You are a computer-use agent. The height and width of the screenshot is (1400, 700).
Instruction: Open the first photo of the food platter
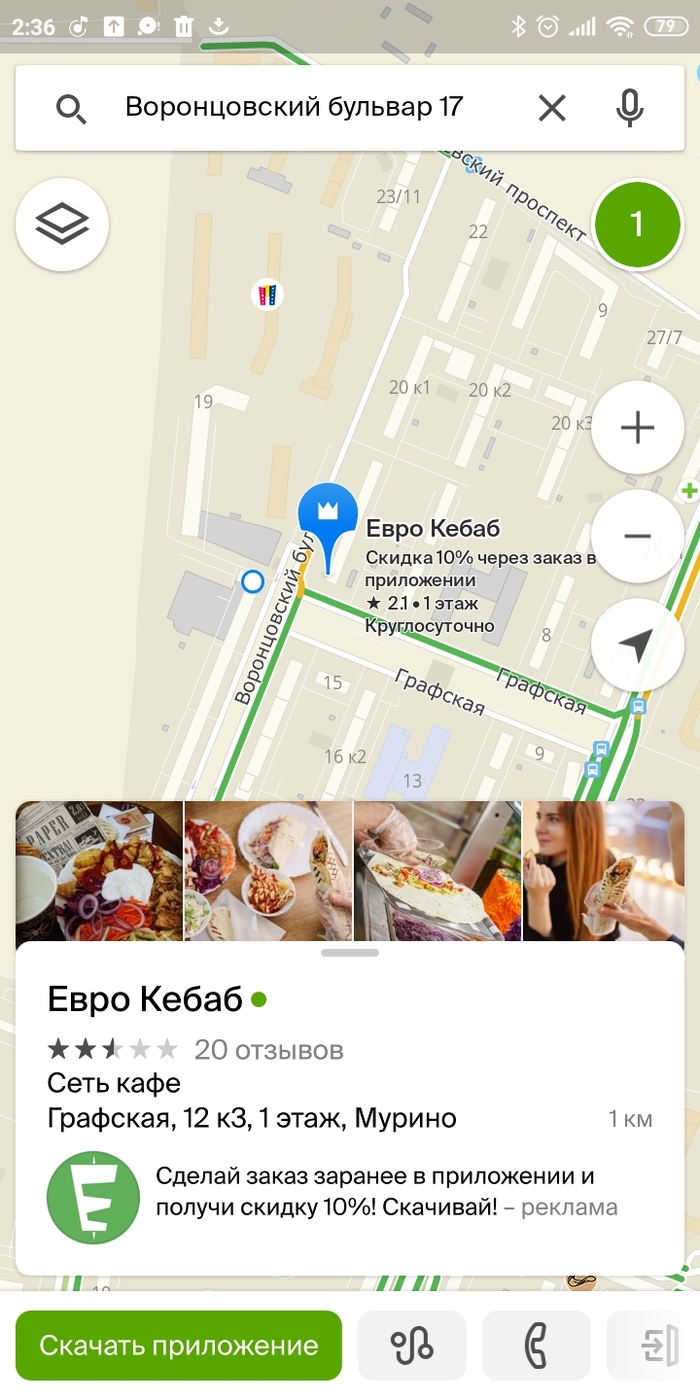tap(99, 872)
